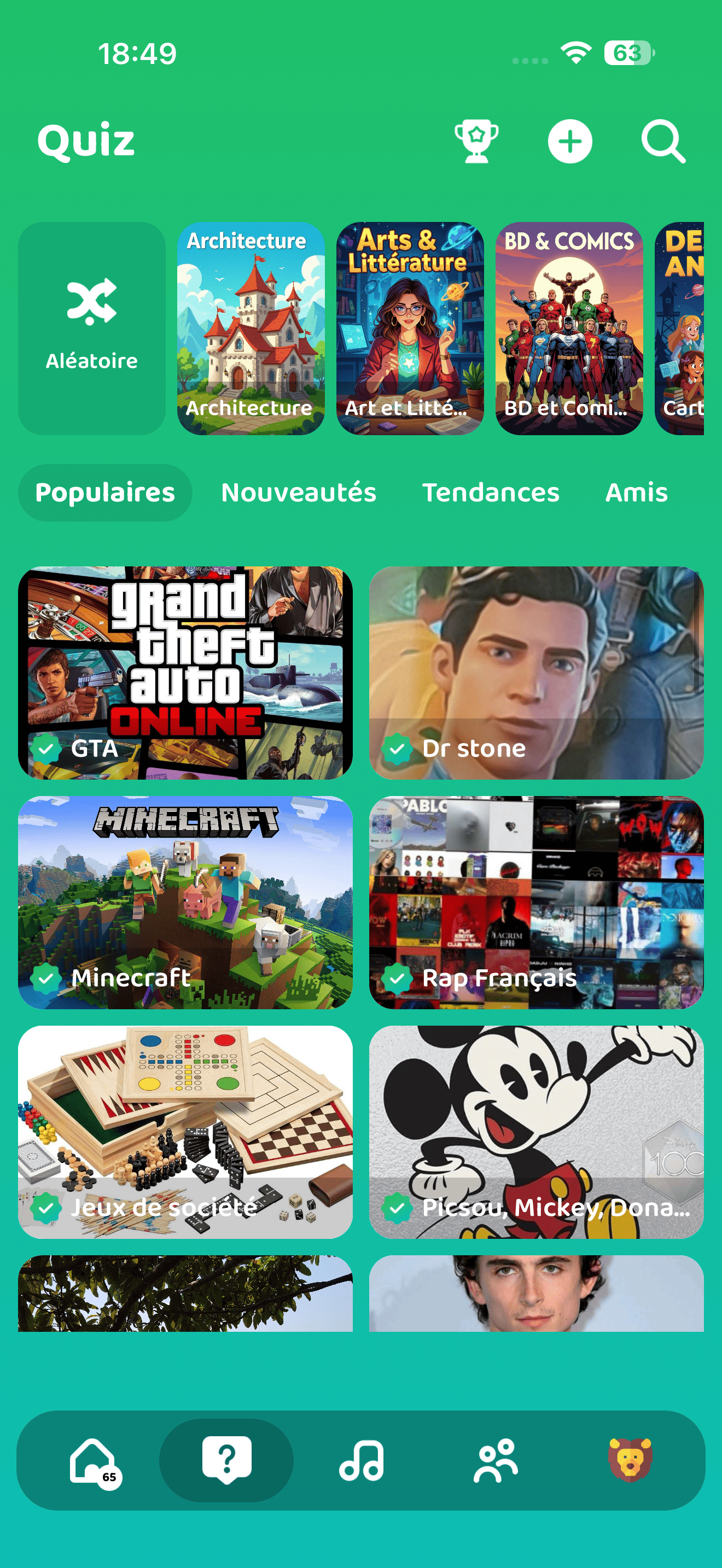This screenshot has height=1568, width=722.
Task: Switch to the Amis tab
Action: 636,493
